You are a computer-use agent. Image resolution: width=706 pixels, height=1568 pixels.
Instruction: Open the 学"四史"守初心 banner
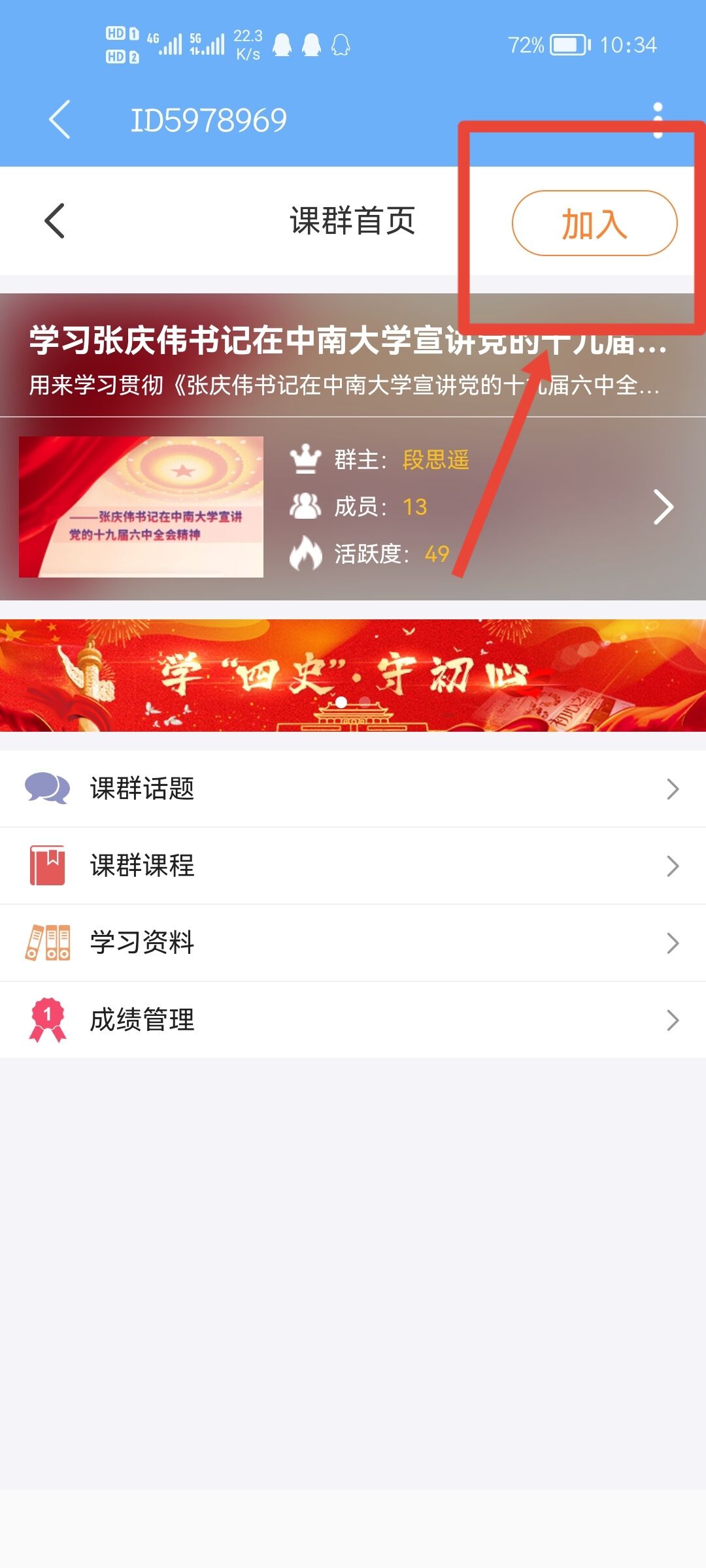pyautogui.click(x=353, y=675)
